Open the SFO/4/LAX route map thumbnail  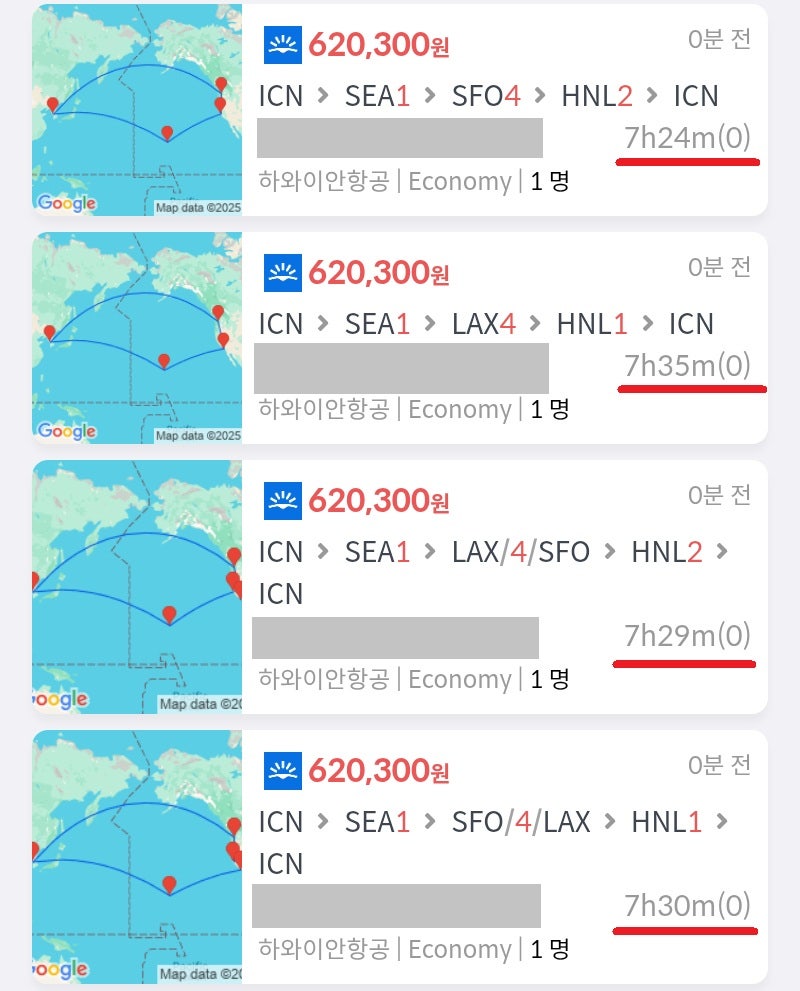(x=136, y=858)
